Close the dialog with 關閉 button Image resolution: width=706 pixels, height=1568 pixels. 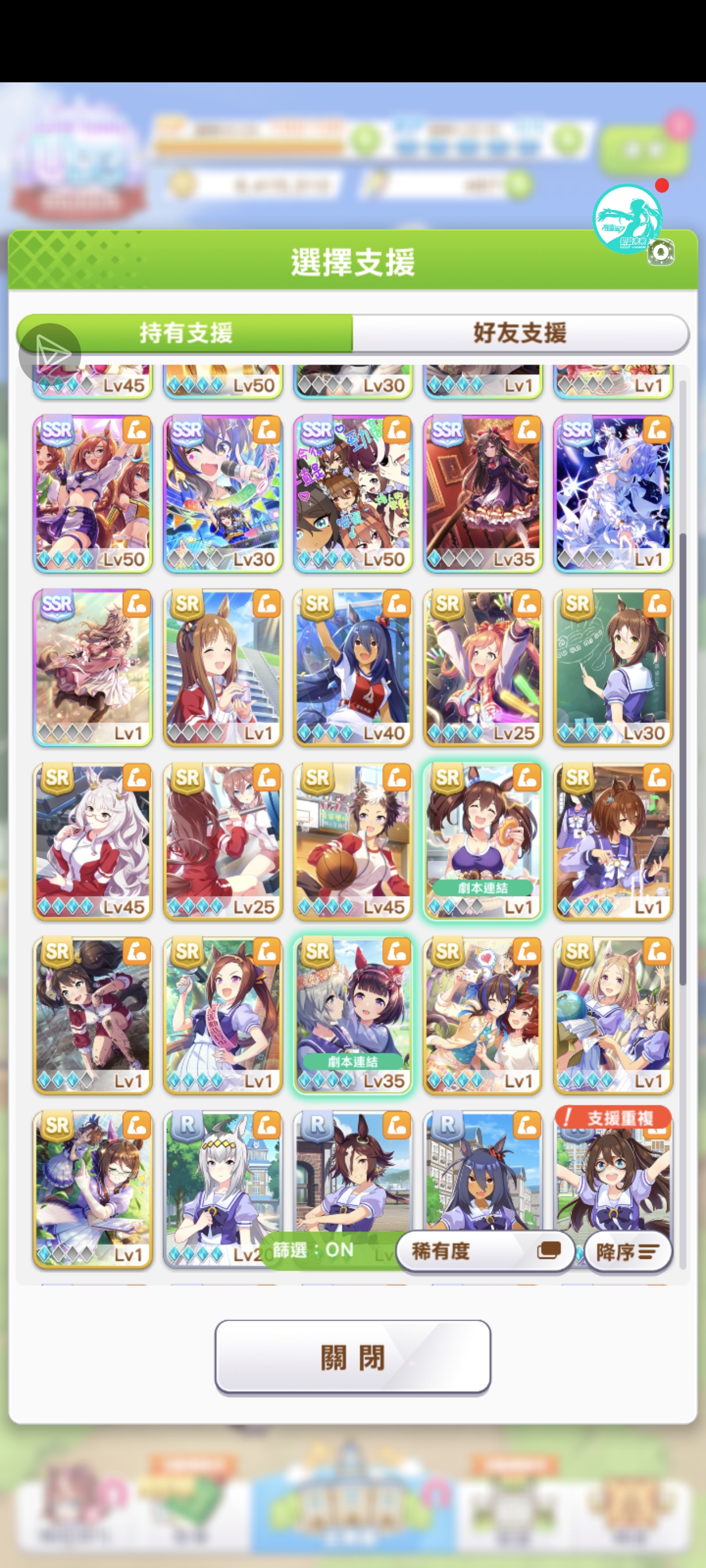pos(352,1357)
